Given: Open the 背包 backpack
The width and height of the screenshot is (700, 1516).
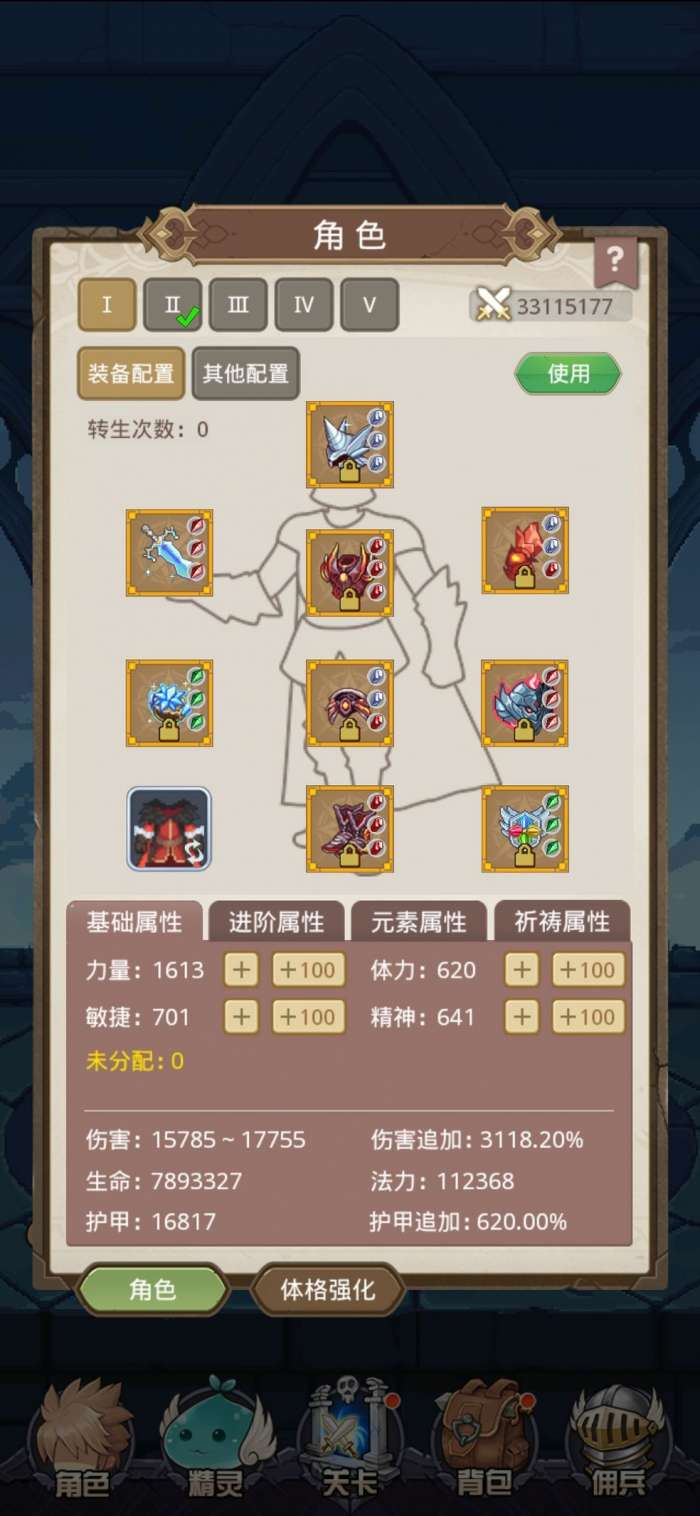Looking at the screenshot, I should pyautogui.click(x=484, y=1440).
